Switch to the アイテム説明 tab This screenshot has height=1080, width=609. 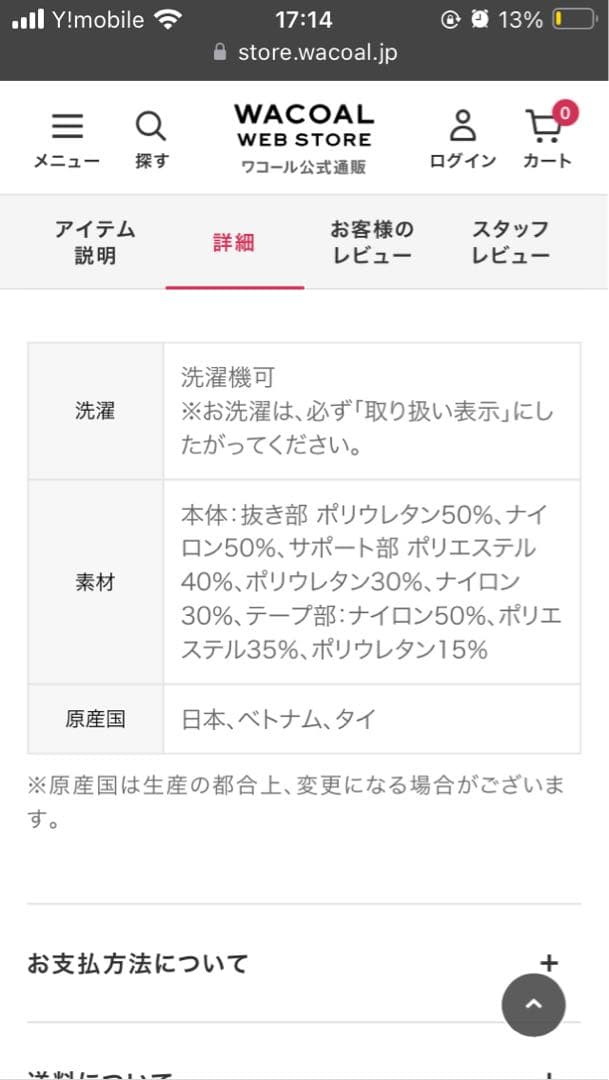pos(95,243)
